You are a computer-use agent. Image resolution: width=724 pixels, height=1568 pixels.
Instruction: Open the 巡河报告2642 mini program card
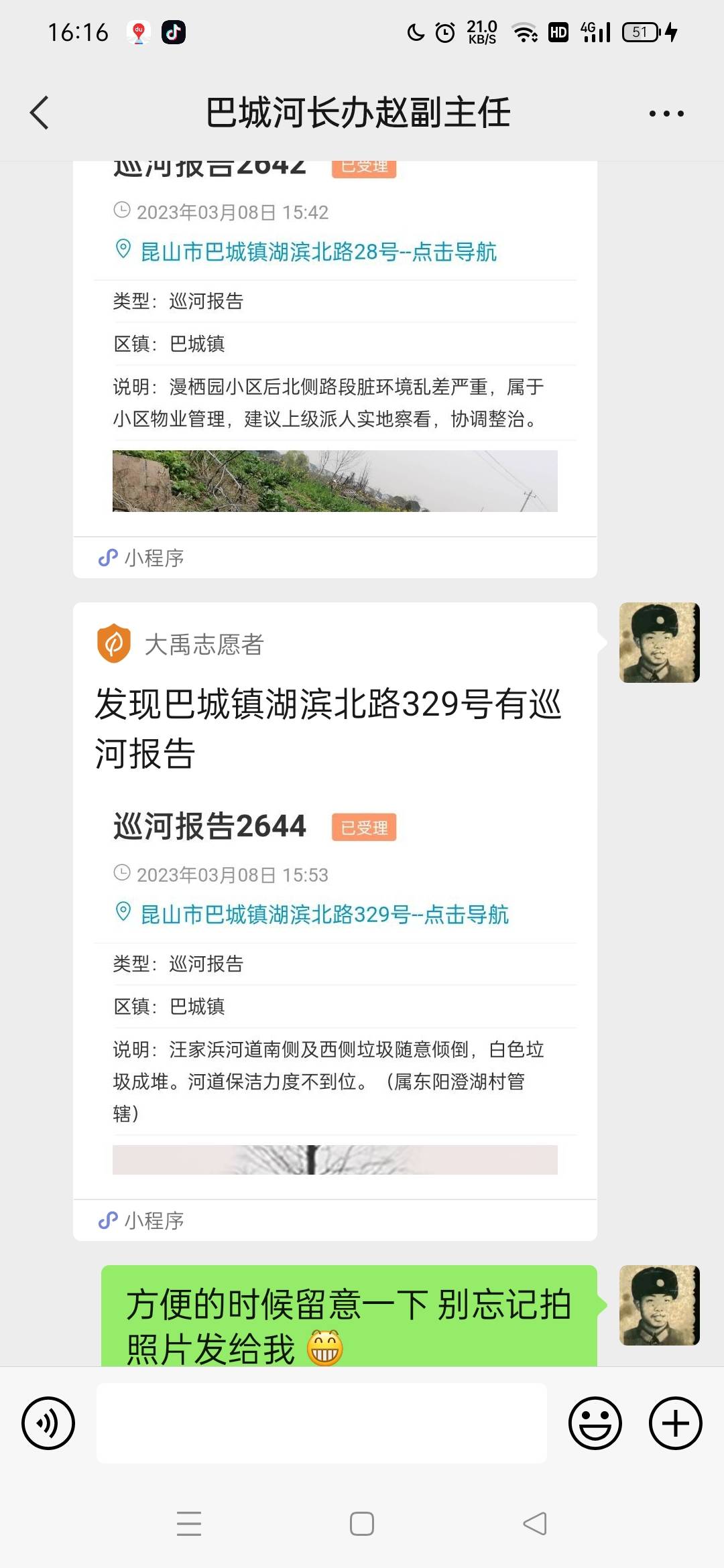pos(335,369)
